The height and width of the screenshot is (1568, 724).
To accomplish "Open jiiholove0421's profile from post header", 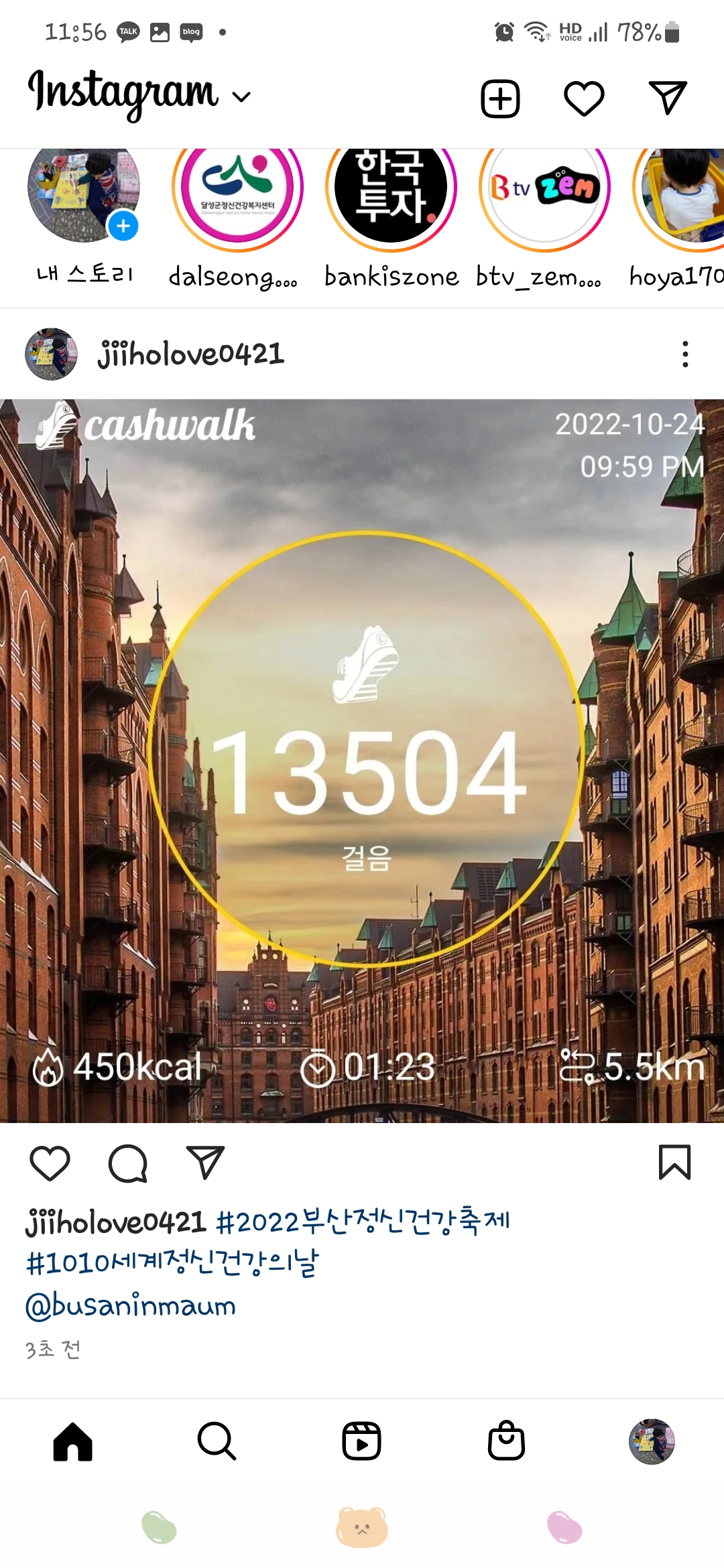I will pyautogui.click(x=190, y=354).
